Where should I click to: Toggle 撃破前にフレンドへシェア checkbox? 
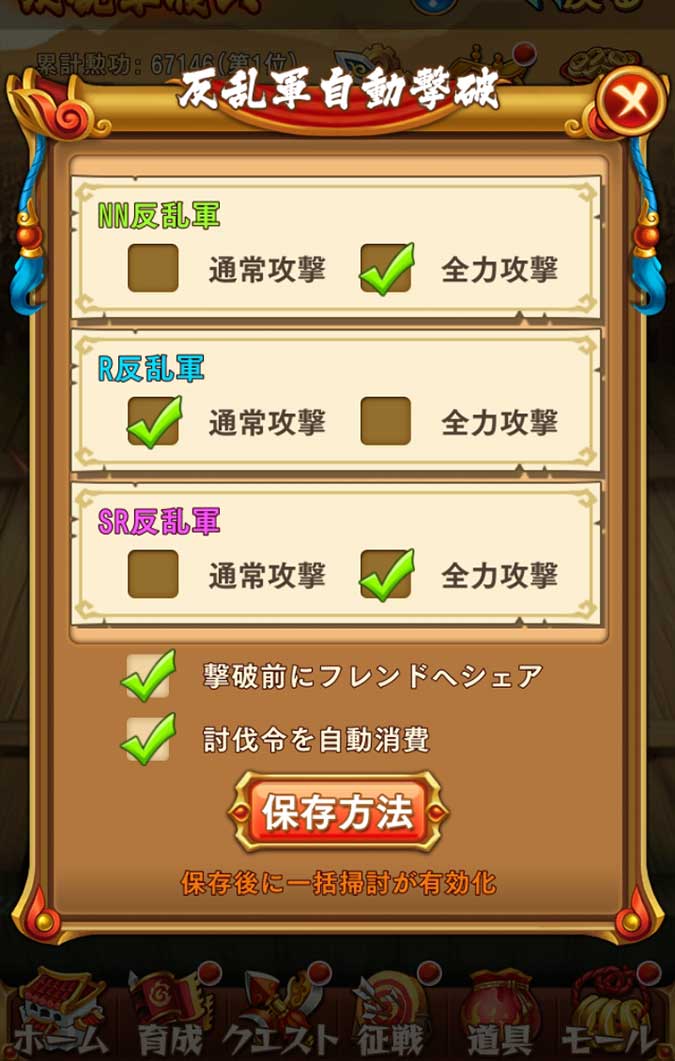(149, 676)
